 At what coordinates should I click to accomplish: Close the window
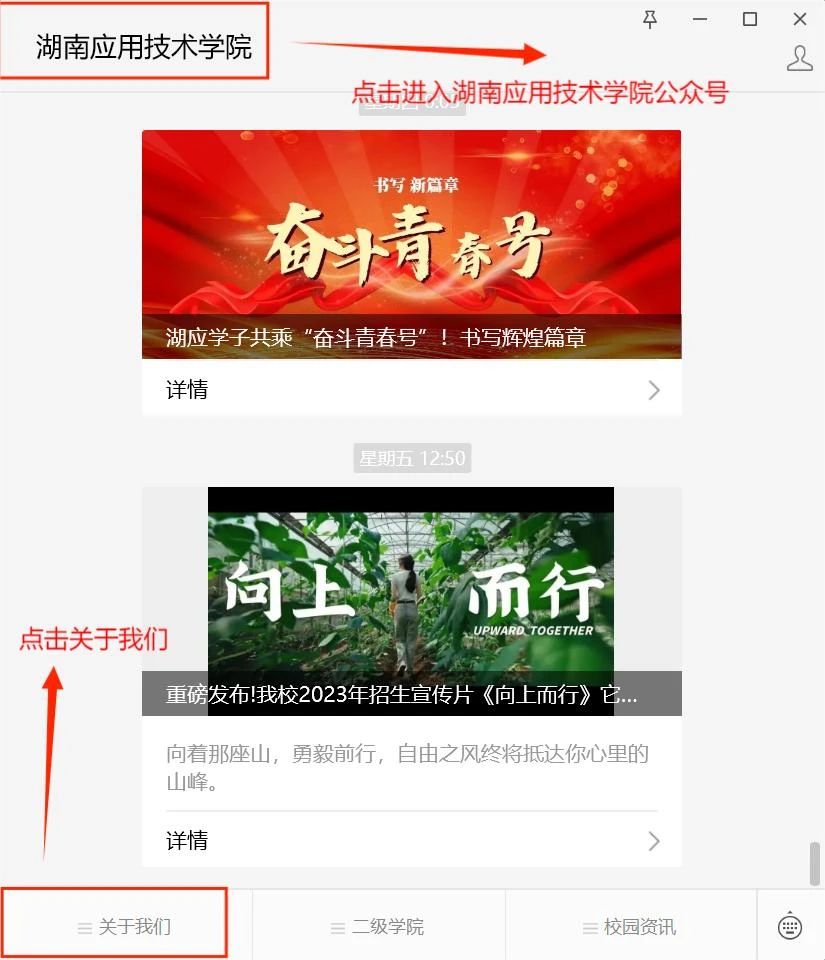point(800,20)
